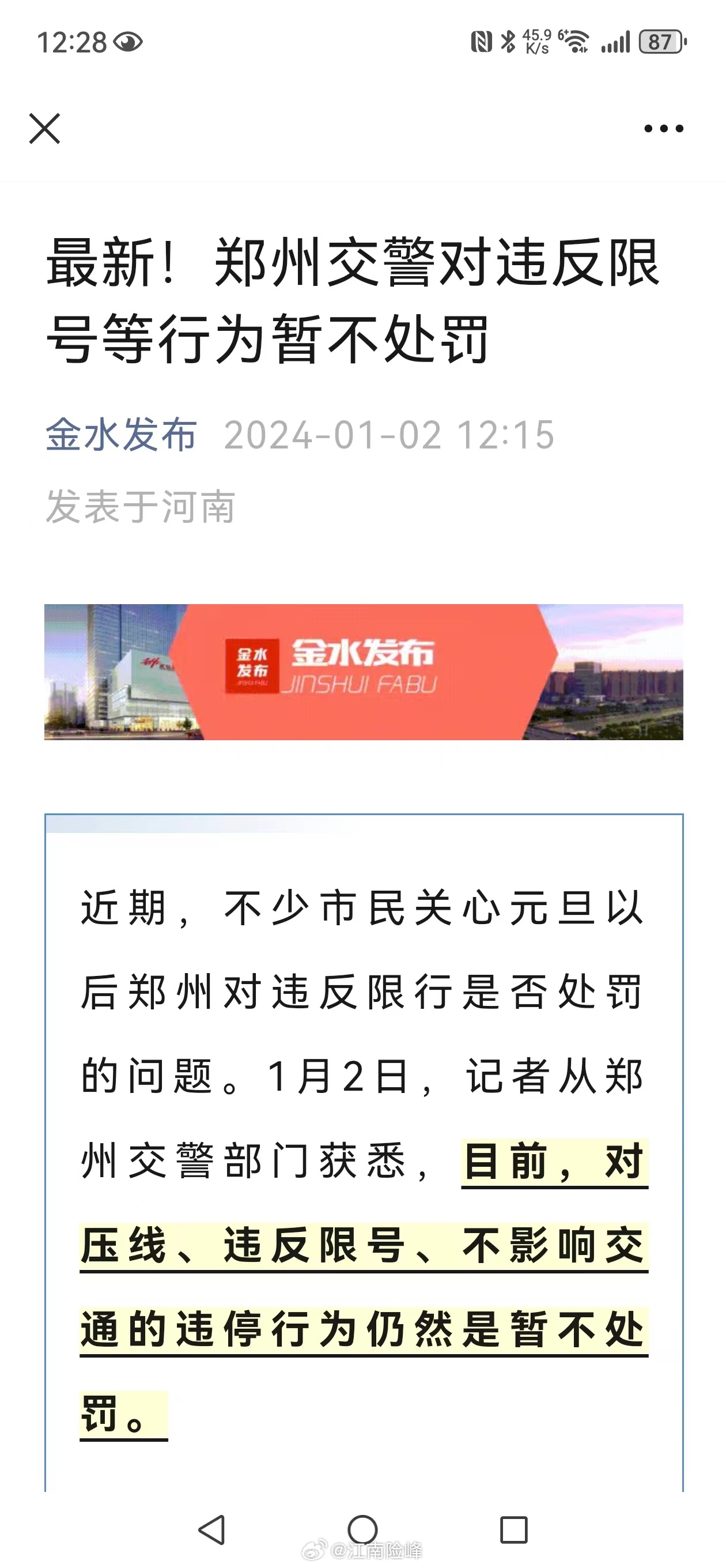Open the three-dot overflow menu
The width and height of the screenshot is (726, 1568).
point(663,129)
